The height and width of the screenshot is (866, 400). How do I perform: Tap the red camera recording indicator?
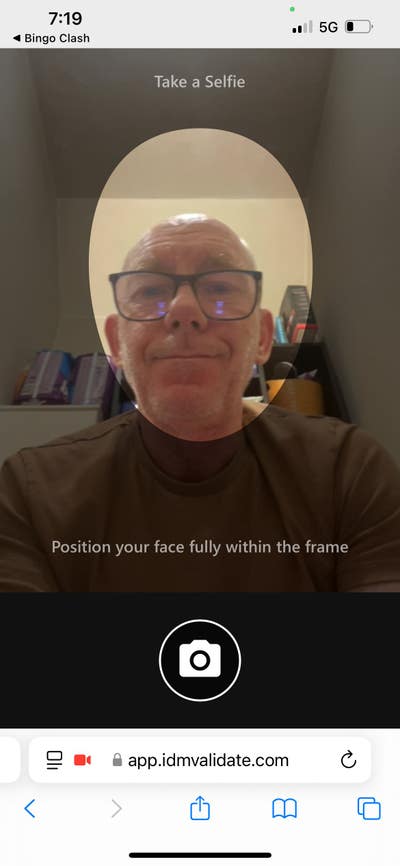[x=82, y=761]
